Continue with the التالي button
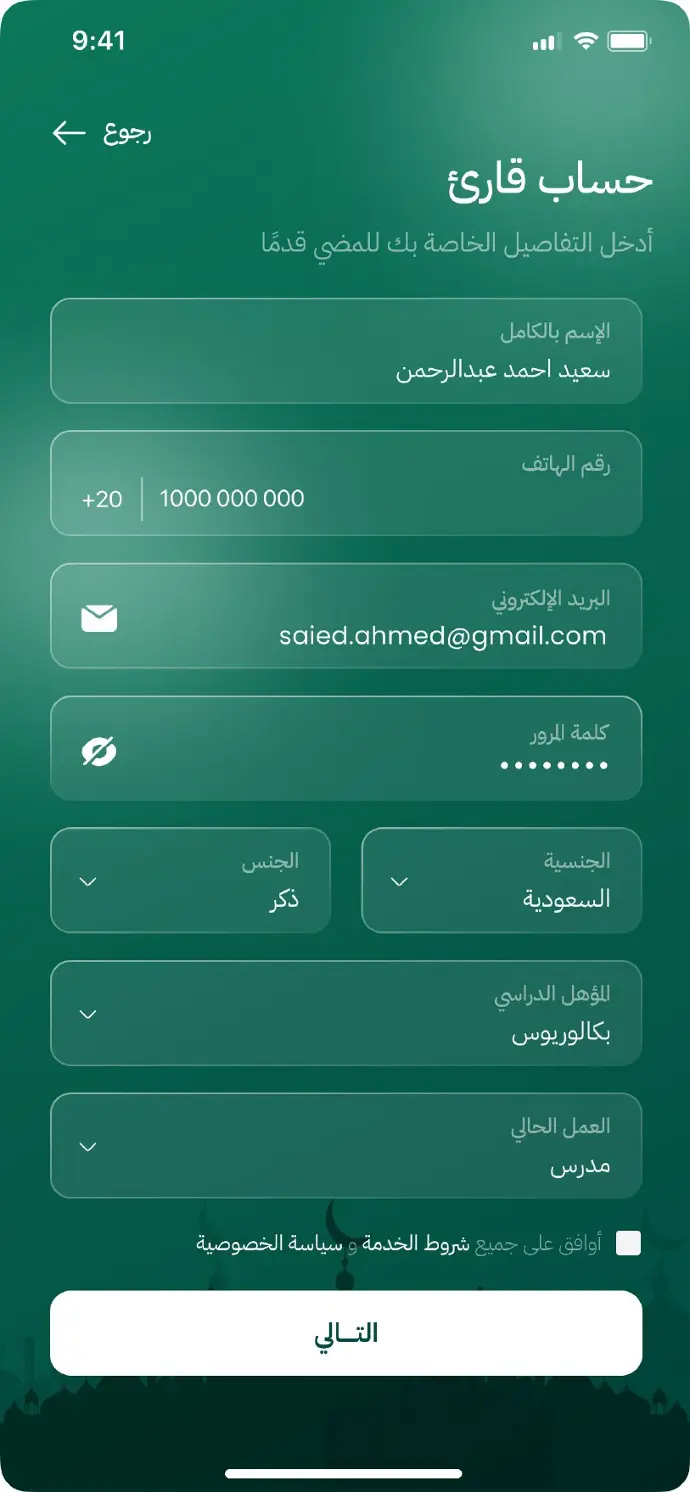 click(346, 1333)
